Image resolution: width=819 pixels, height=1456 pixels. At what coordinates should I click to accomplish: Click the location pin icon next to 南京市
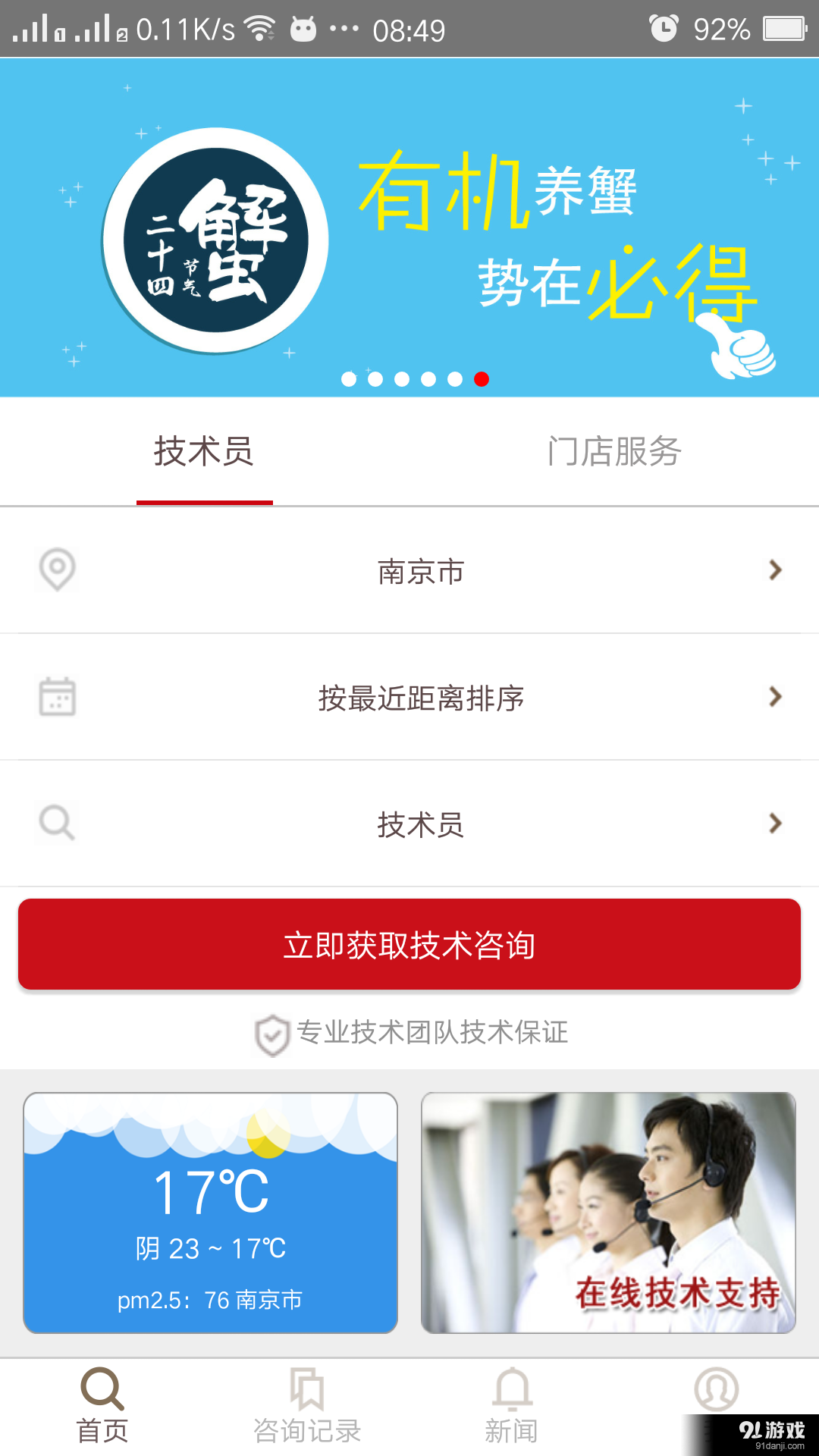(57, 570)
